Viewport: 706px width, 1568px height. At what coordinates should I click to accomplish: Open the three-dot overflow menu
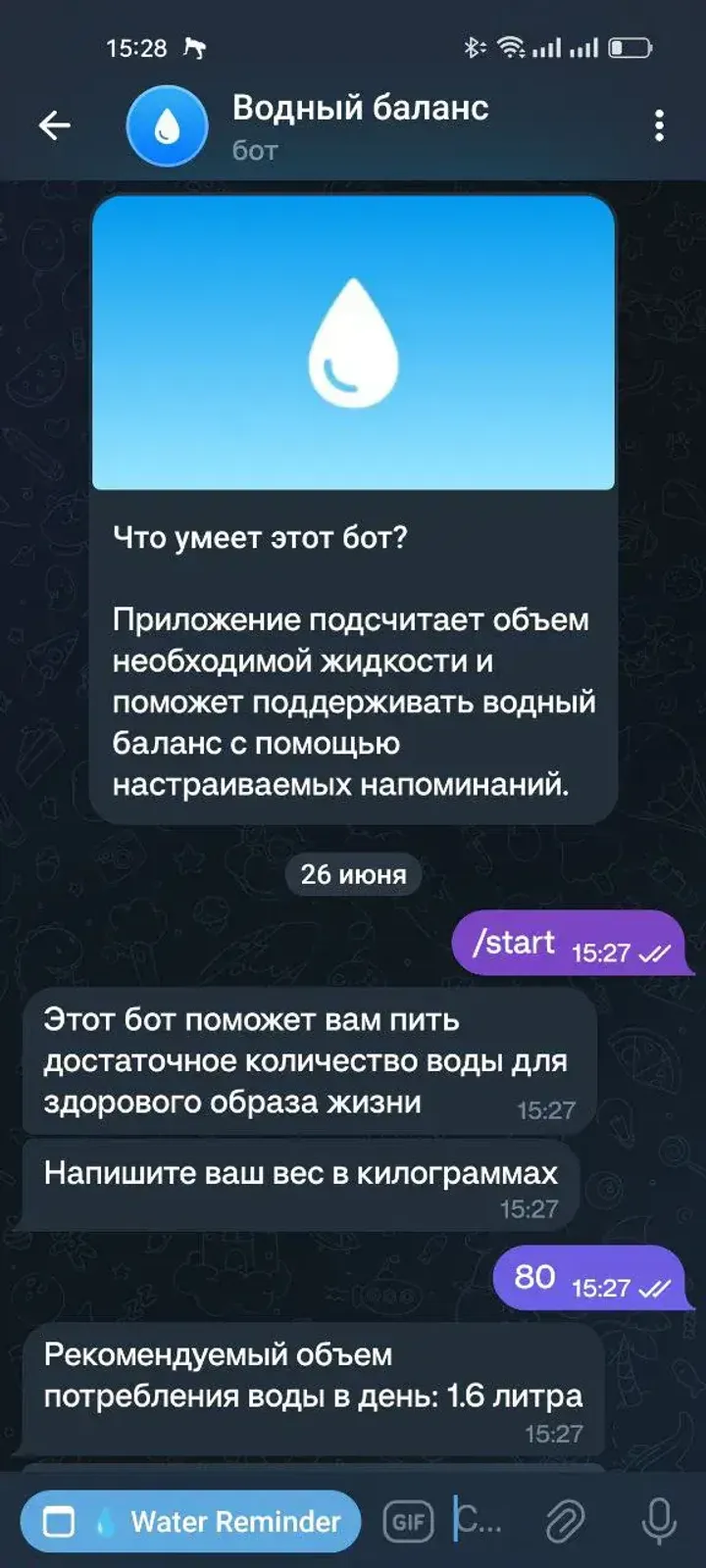659,125
